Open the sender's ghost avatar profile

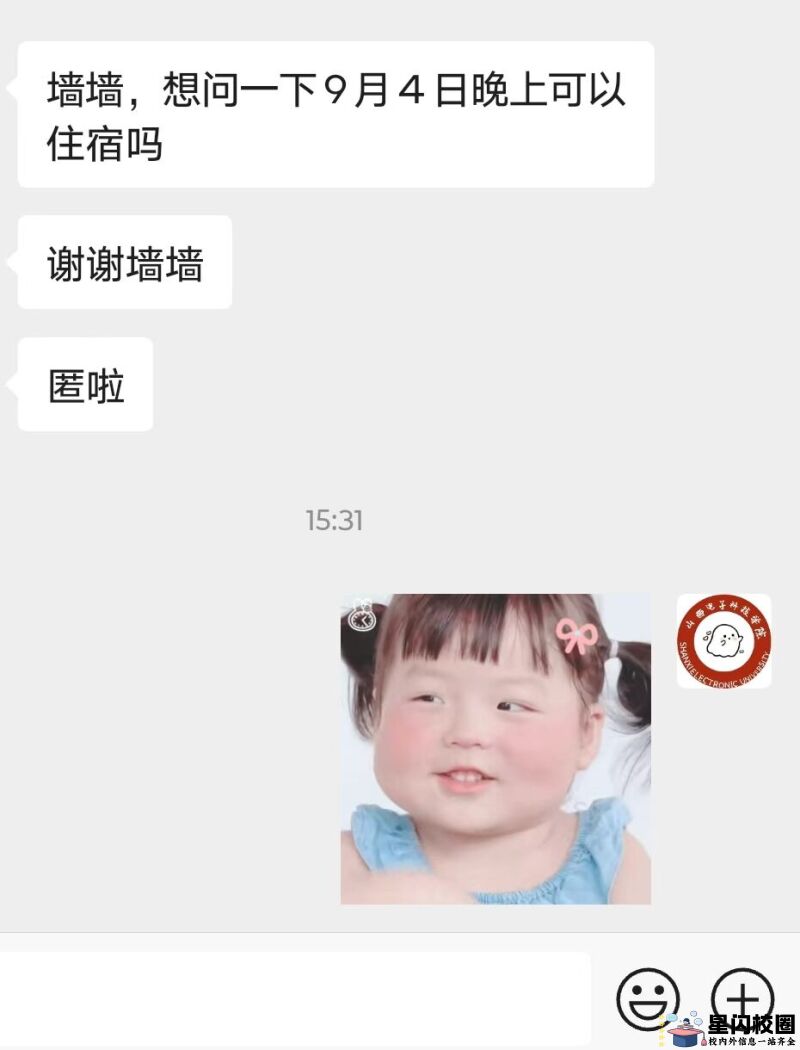(724, 641)
